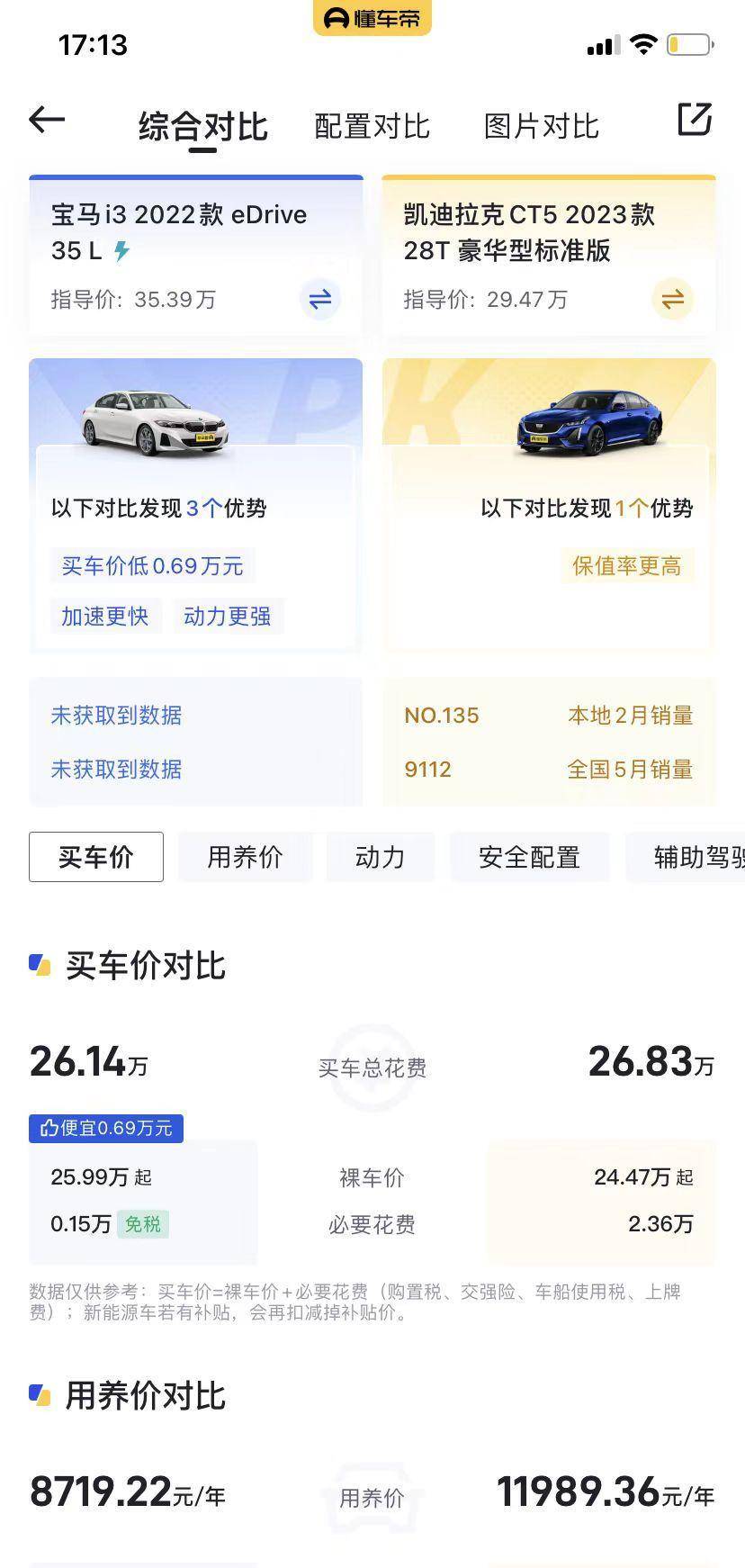Switch to the 图片对比 tab
Screen dimensions: 745x1568
[539, 126]
